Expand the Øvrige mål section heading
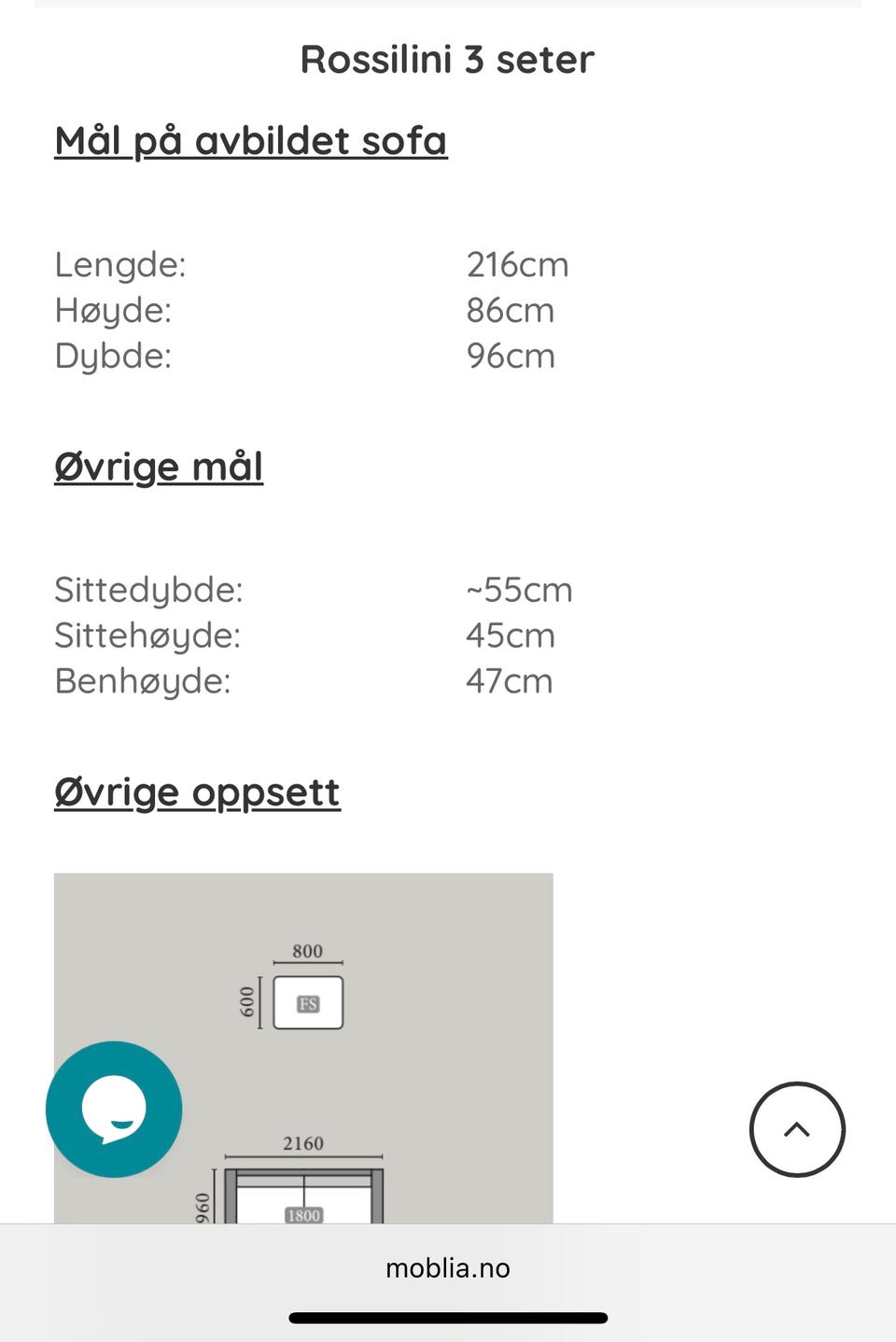 pyautogui.click(x=159, y=466)
